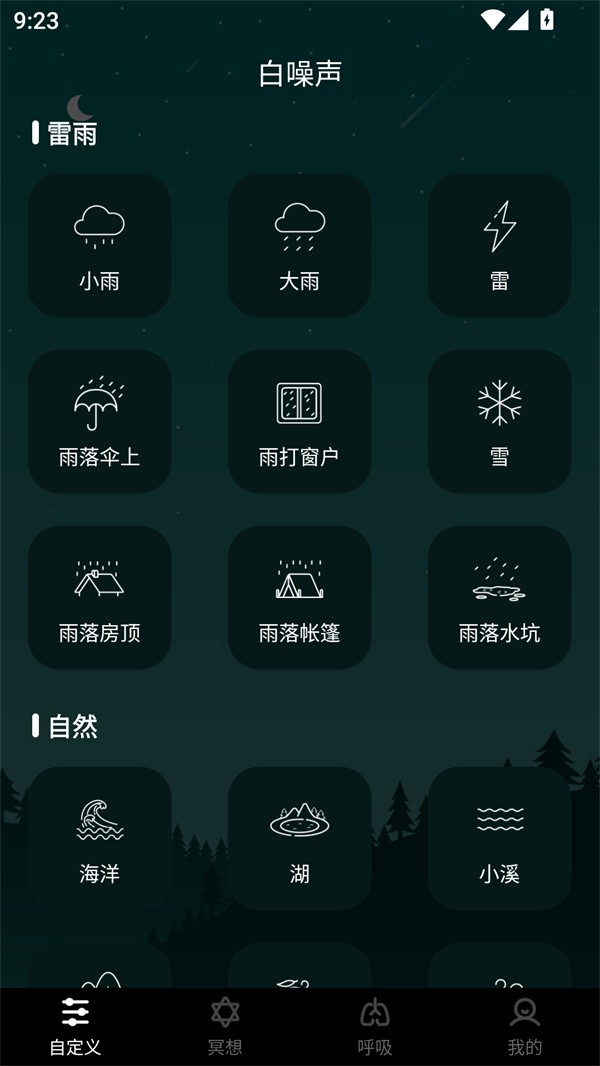Tap the 雨落水坑 puddle rain sound
The width and height of the screenshot is (600, 1066).
pyautogui.click(x=499, y=598)
